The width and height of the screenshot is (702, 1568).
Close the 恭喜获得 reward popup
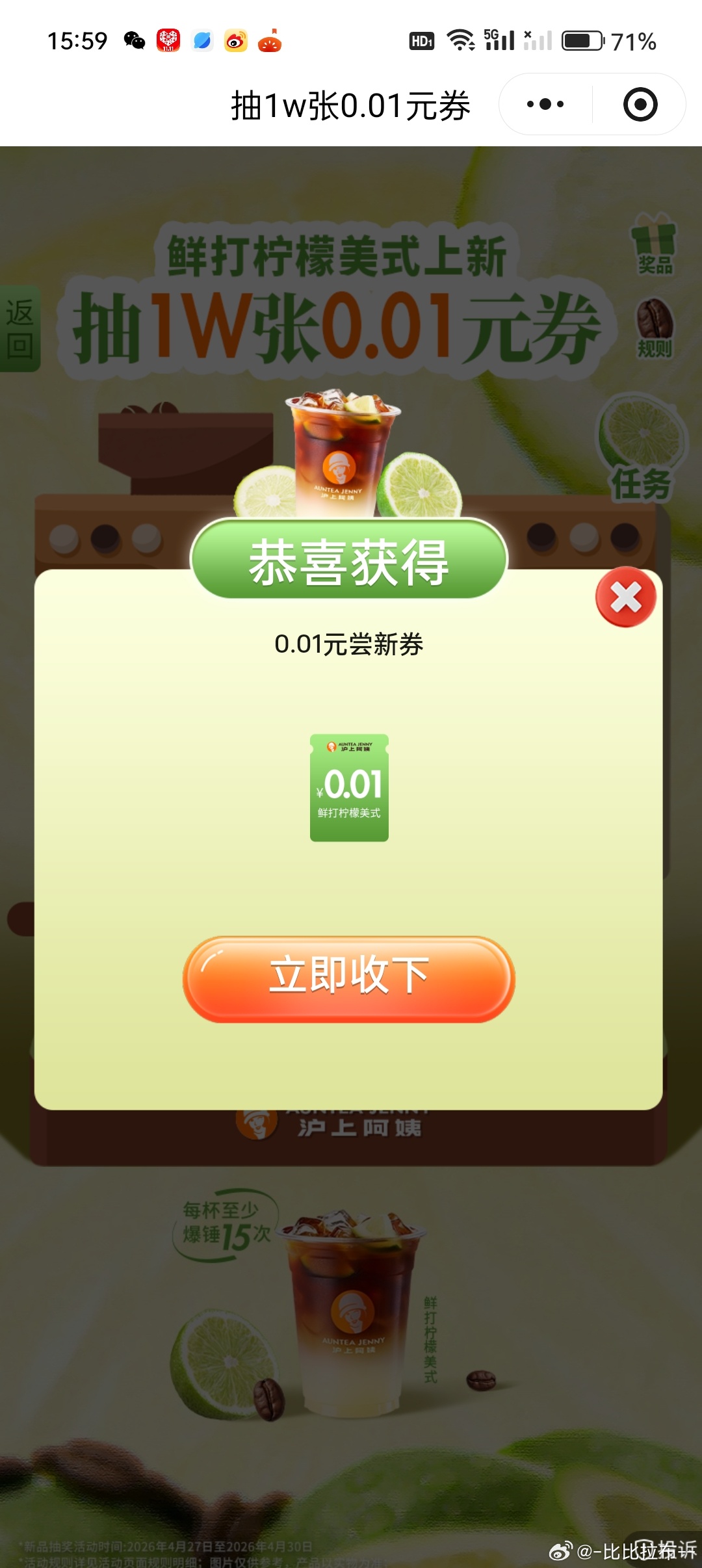tap(625, 597)
